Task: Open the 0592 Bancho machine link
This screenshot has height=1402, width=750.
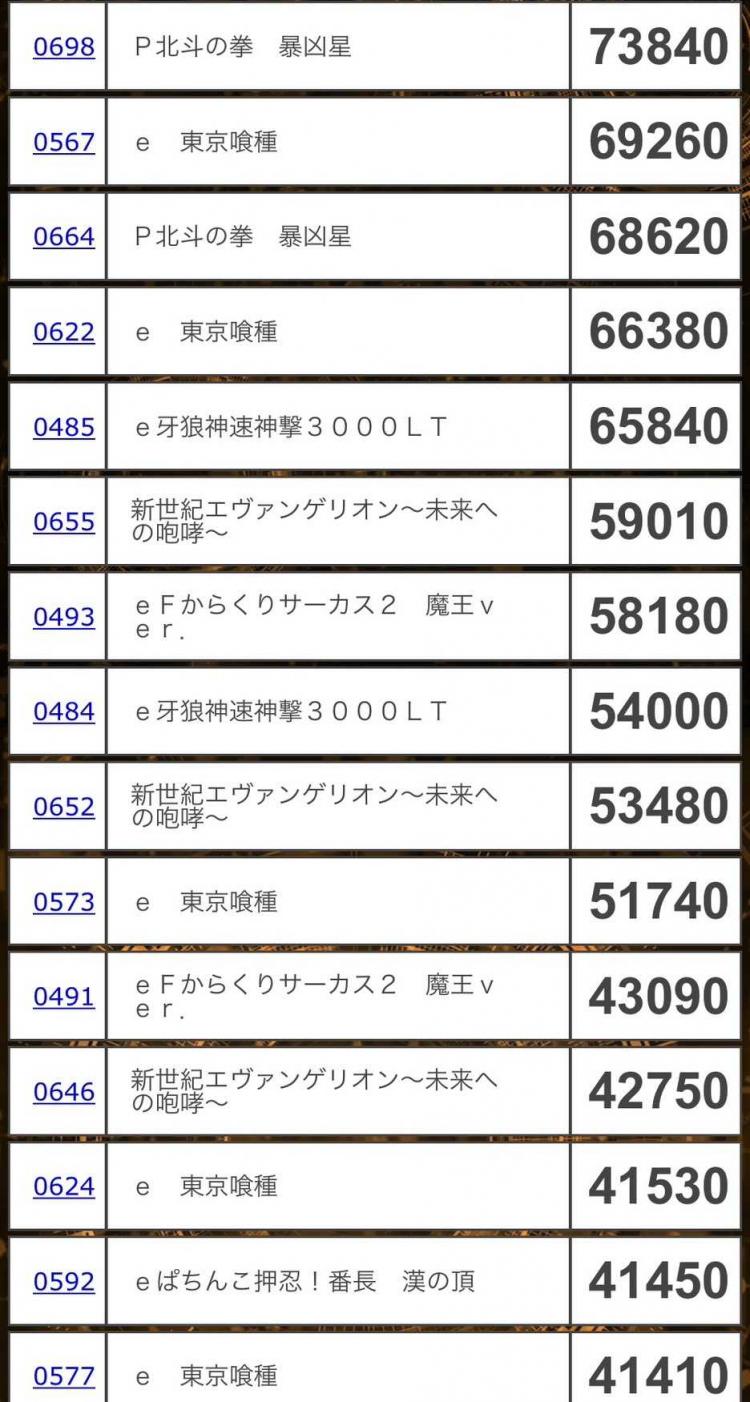Action: tap(64, 1282)
